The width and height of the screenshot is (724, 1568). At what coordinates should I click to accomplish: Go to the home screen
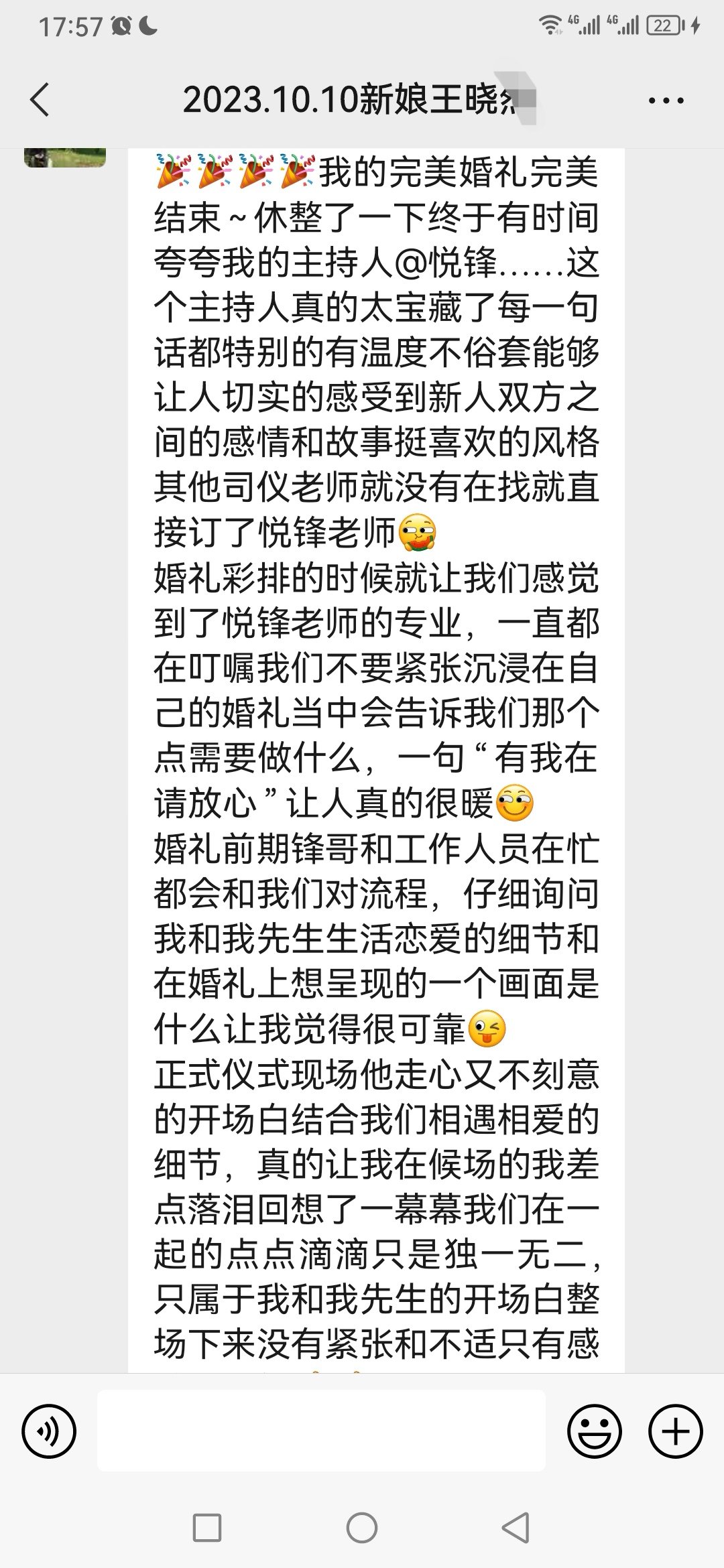(362, 1528)
